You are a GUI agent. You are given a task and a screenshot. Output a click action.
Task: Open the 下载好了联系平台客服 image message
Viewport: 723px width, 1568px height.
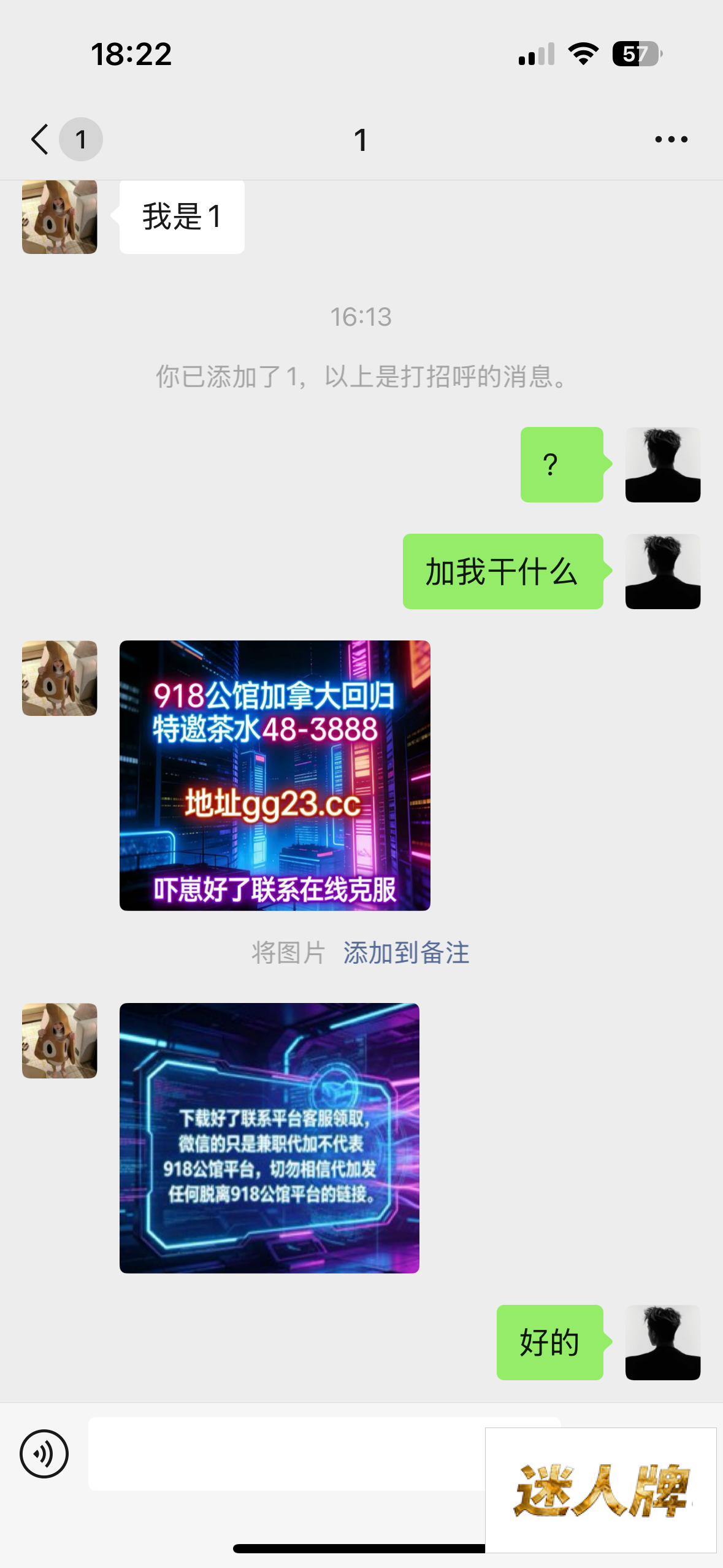click(x=269, y=1138)
